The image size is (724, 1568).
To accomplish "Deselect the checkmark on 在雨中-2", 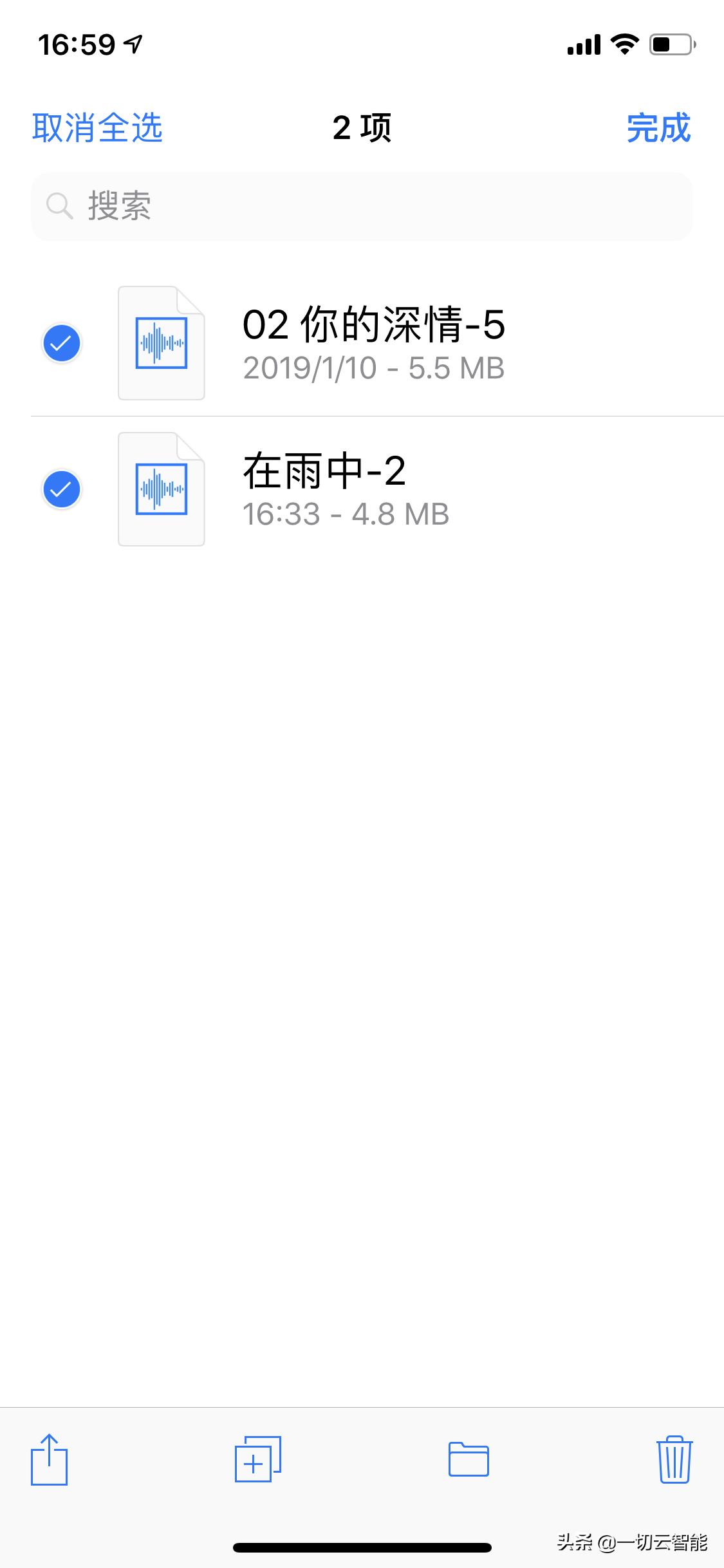I will pos(61,490).
